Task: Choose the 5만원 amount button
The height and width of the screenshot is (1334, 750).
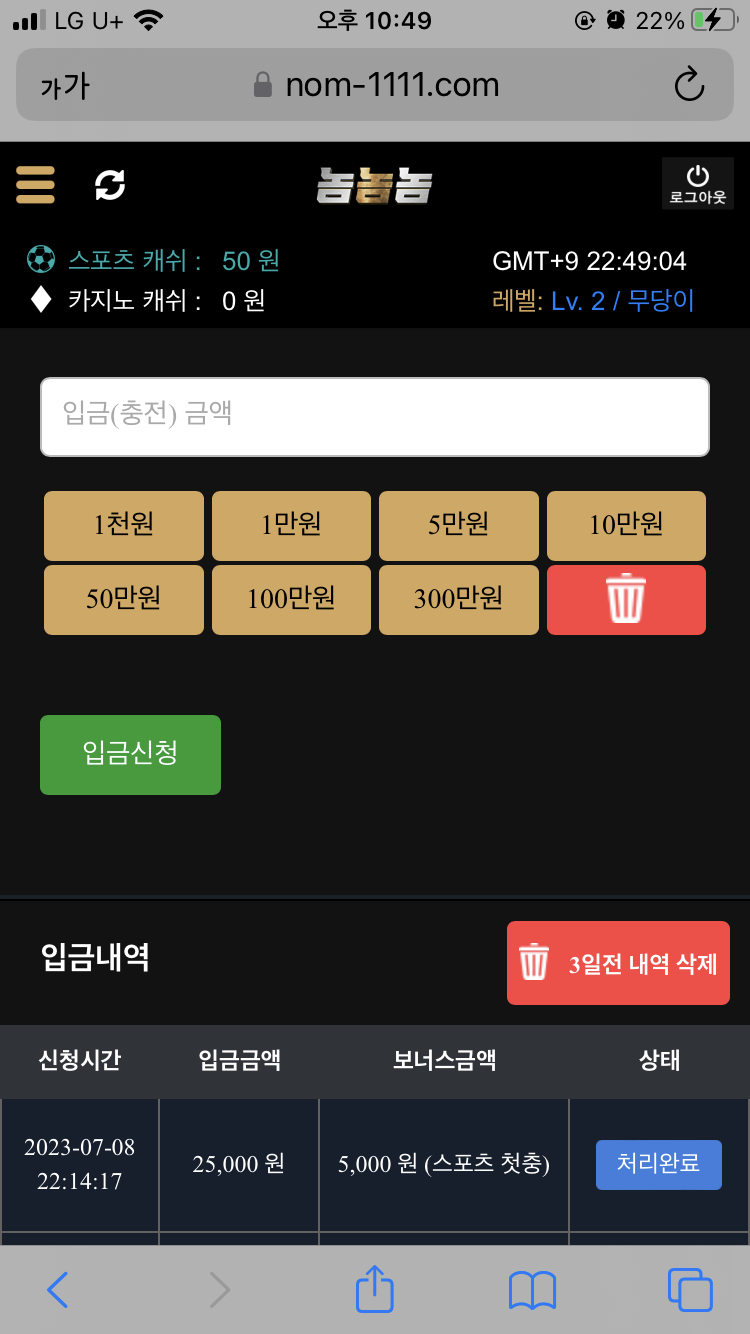Action: (x=459, y=525)
